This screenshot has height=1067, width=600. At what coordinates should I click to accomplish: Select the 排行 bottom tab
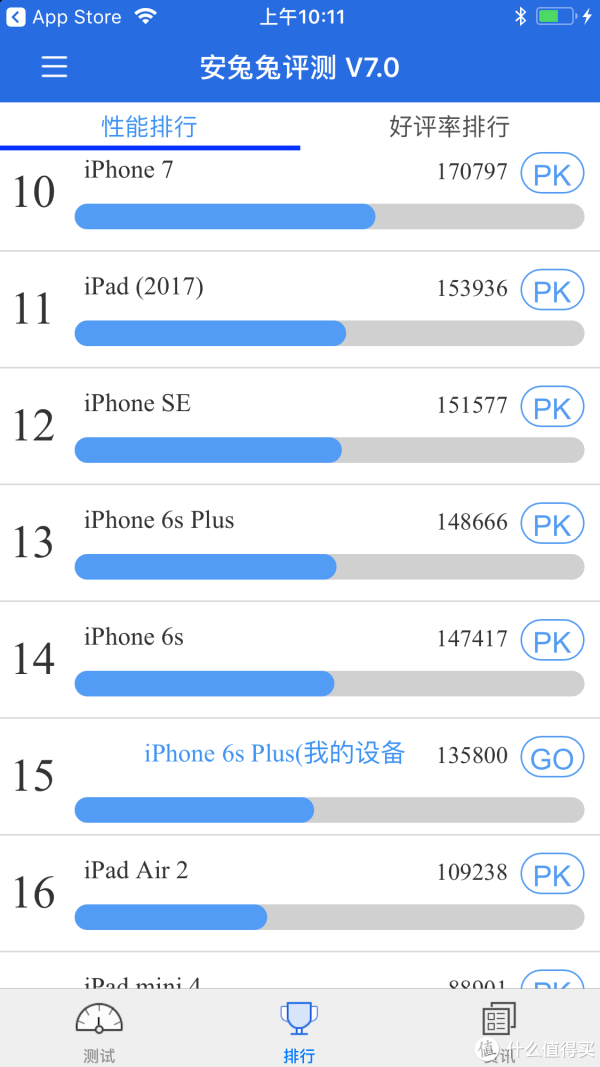tap(299, 1032)
